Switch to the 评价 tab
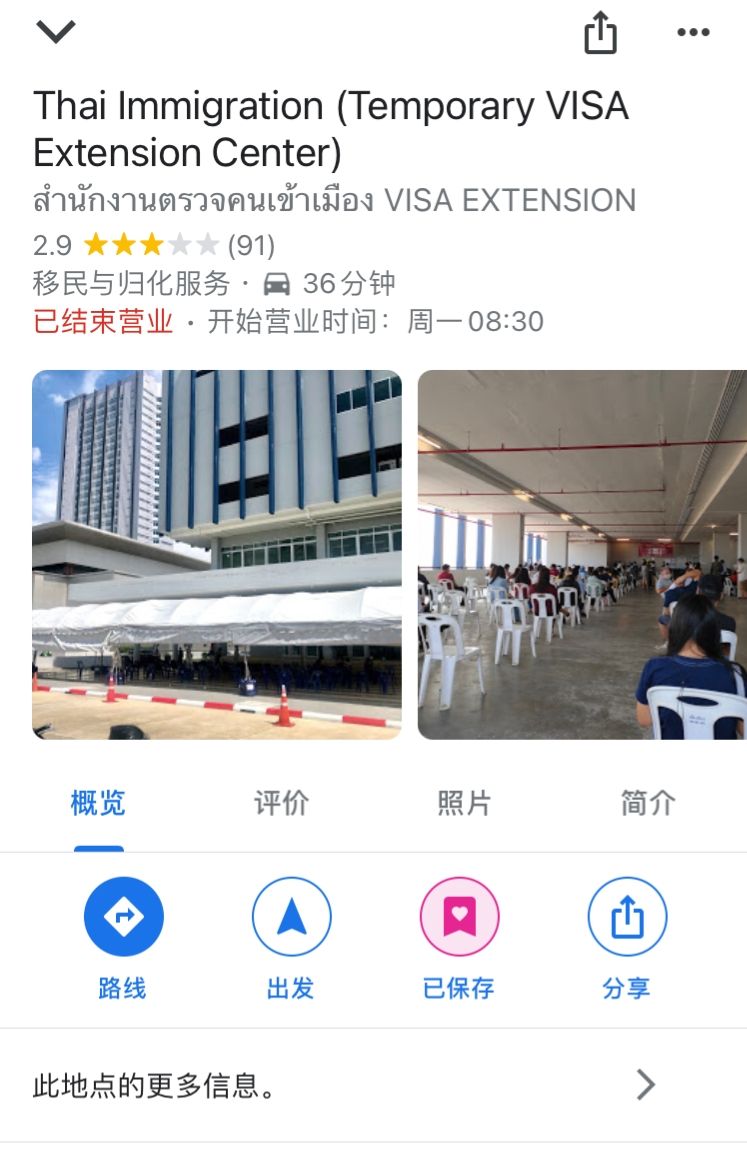 [x=281, y=800]
